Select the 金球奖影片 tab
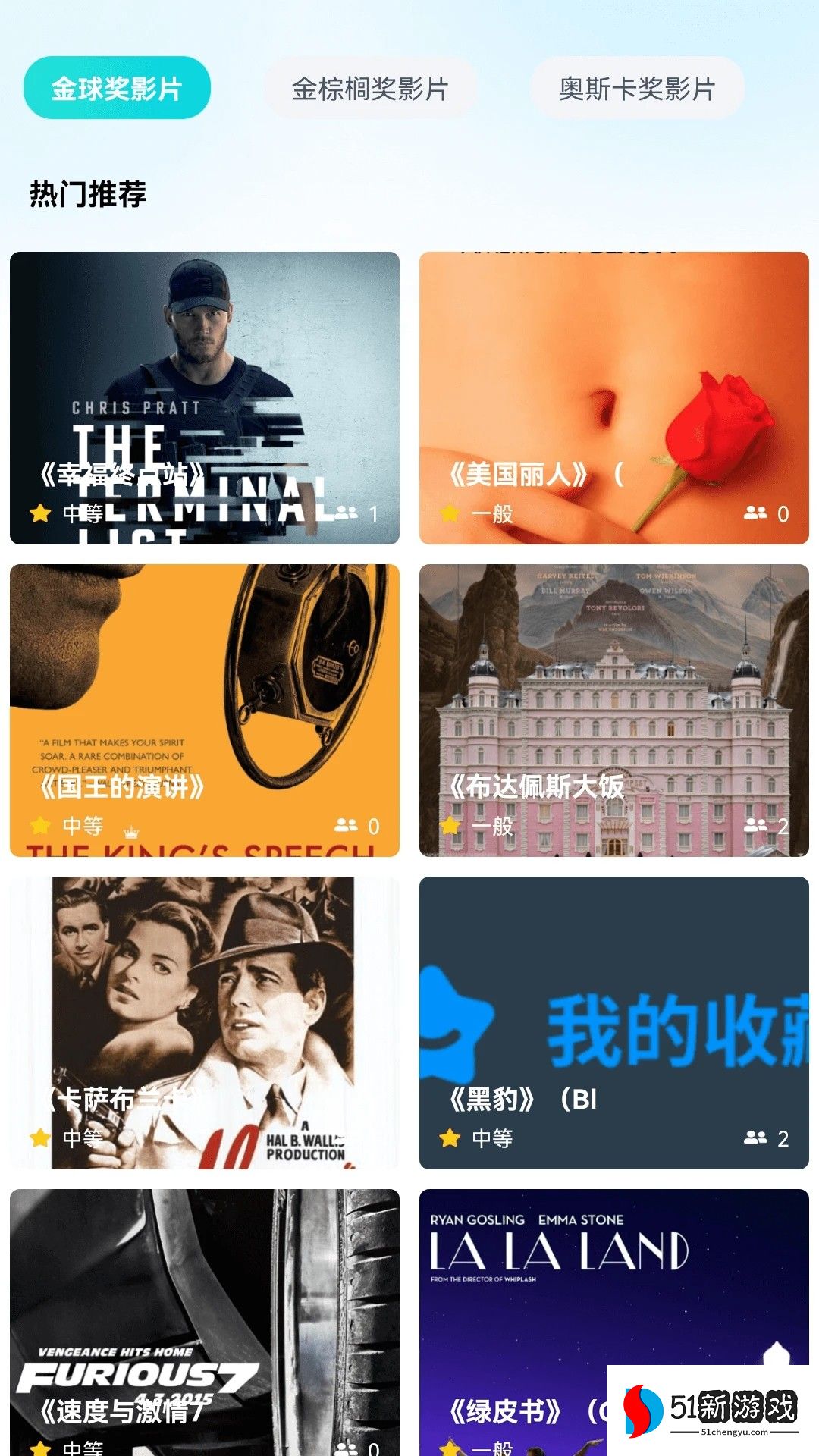The width and height of the screenshot is (819, 1456). pos(117,88)
